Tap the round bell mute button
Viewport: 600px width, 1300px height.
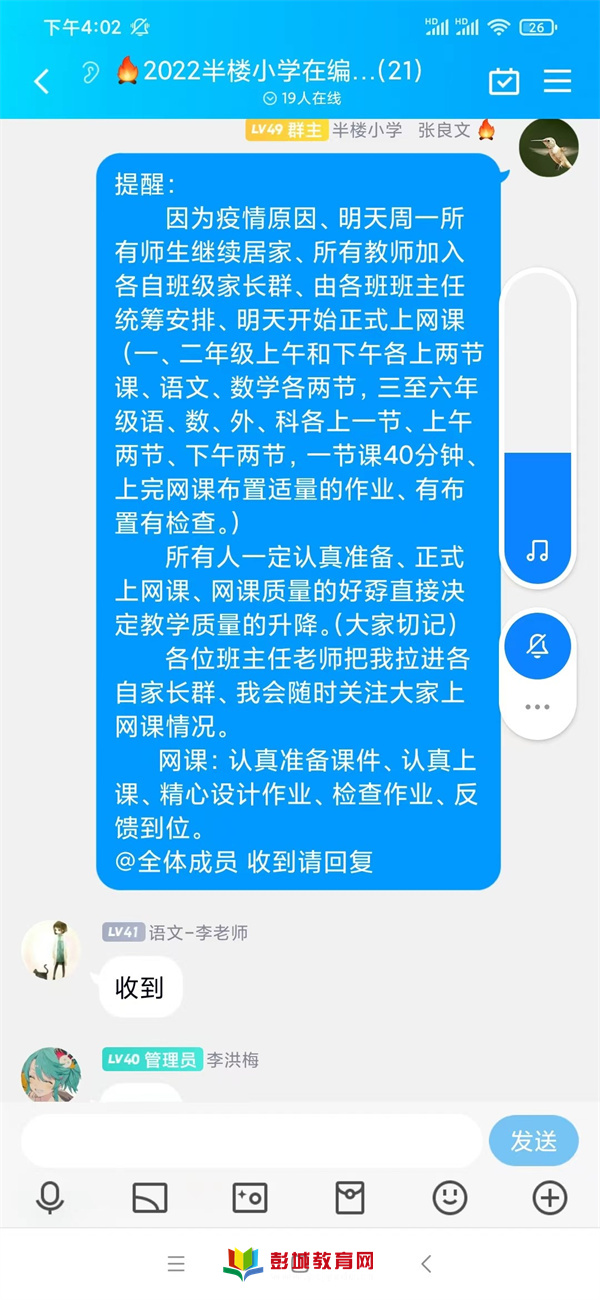point(538,647)
